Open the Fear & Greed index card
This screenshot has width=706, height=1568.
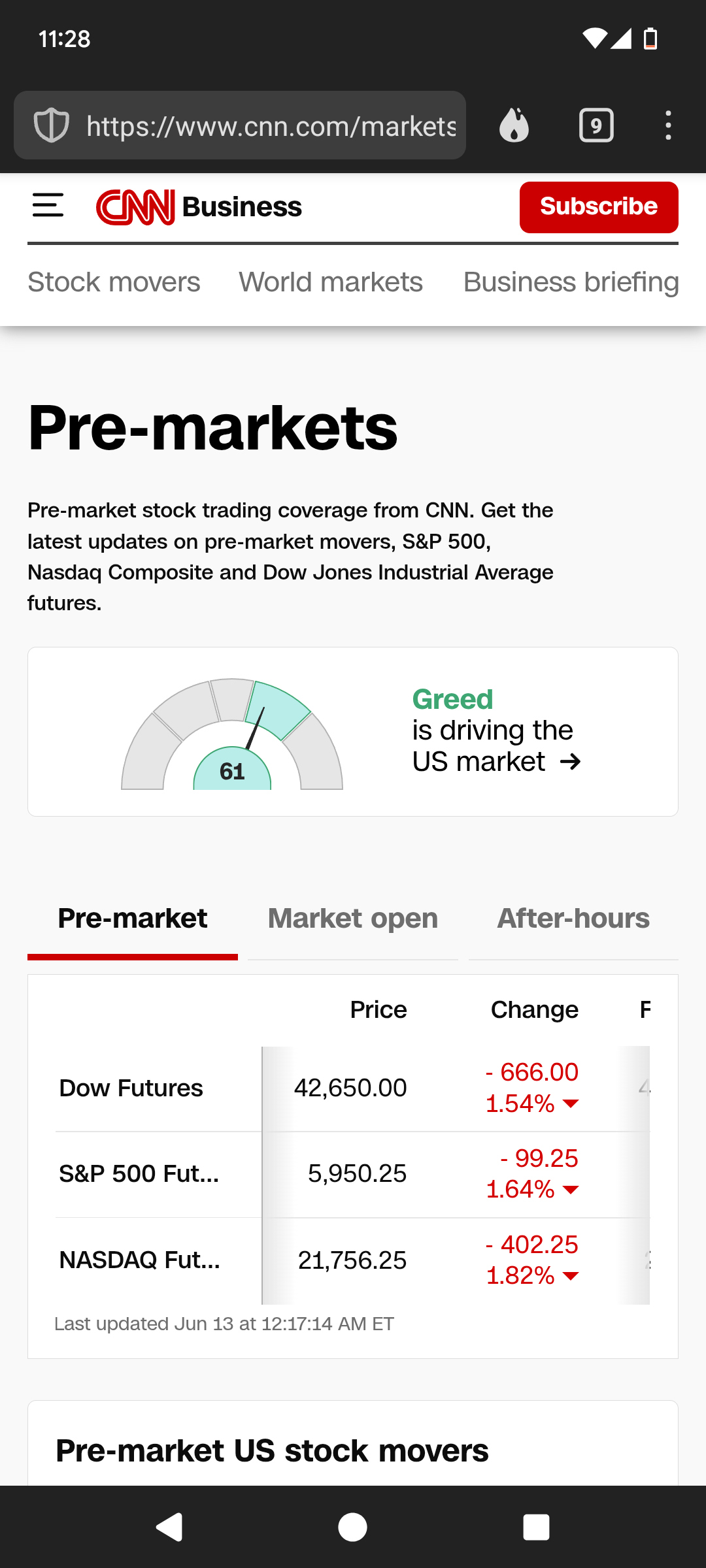[x=353, y=732]
